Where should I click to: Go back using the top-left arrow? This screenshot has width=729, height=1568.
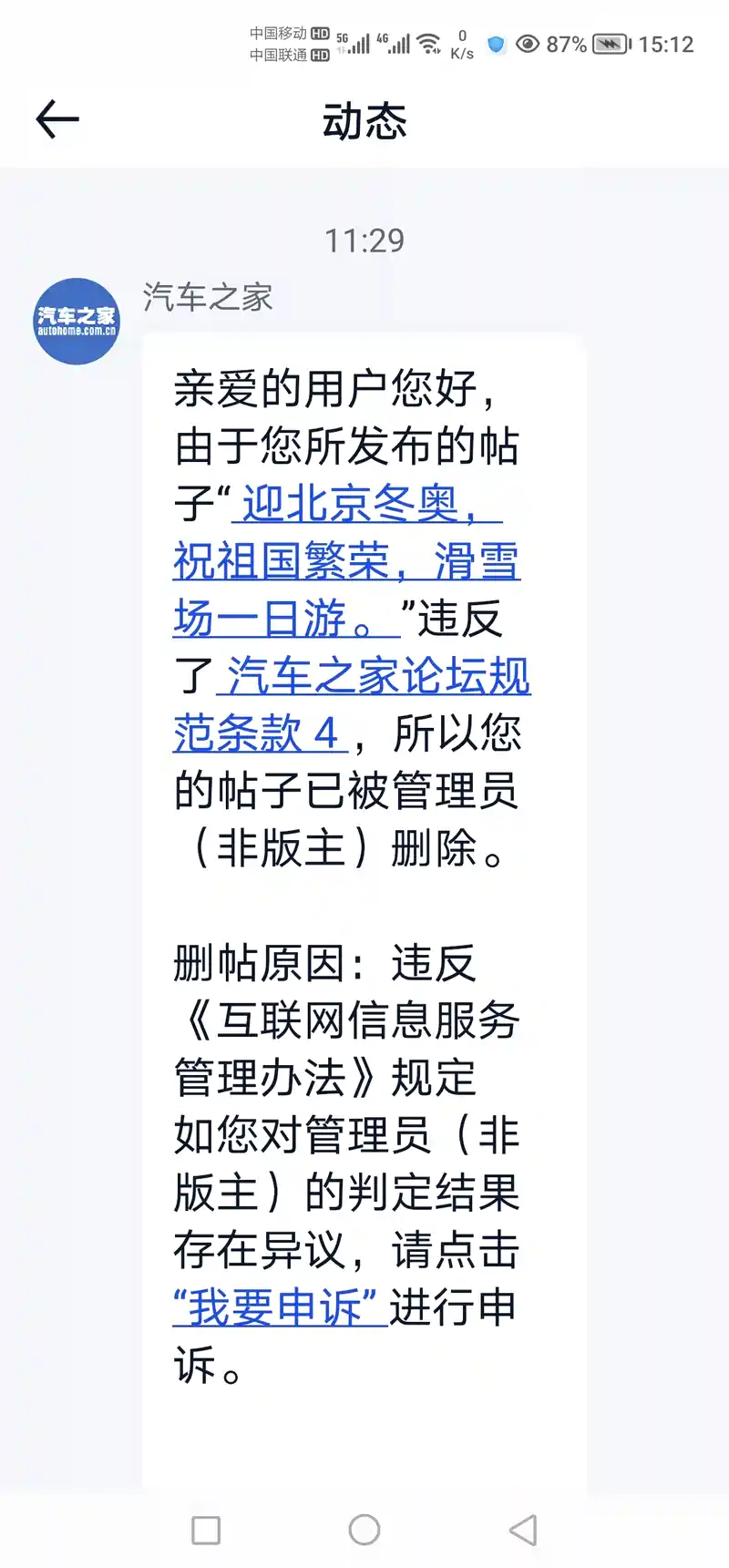coord(57,119)
